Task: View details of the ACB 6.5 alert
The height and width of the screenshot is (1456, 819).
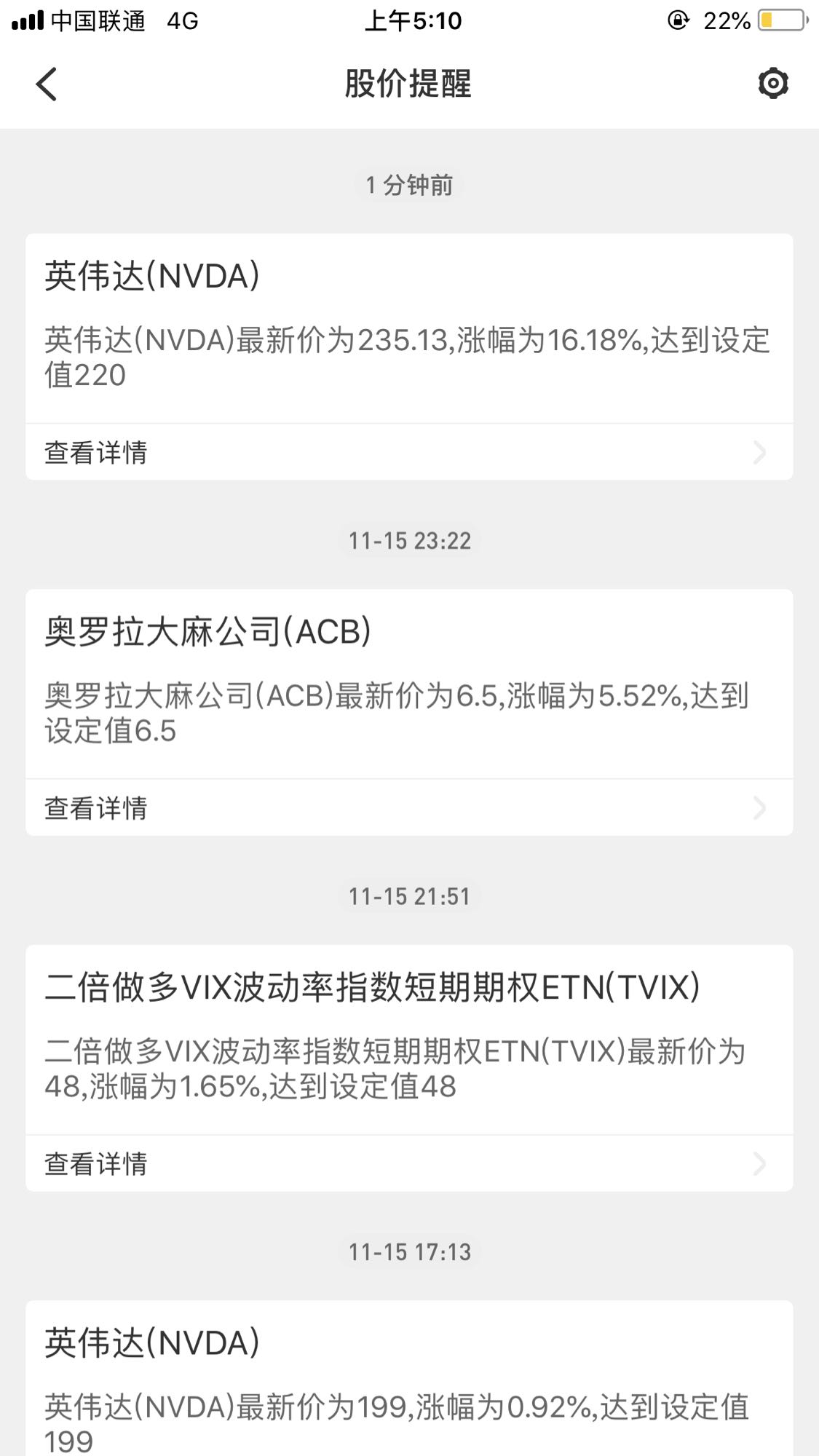Action: [x=409, y=808]
